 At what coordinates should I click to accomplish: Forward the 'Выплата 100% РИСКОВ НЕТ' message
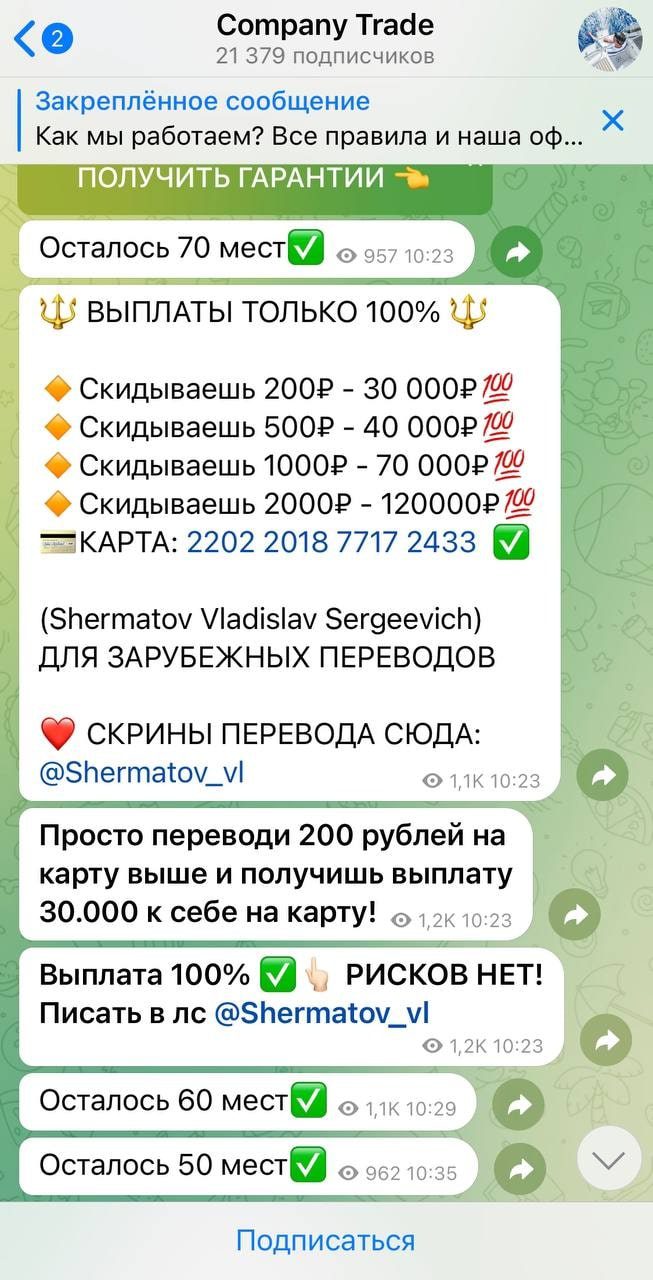tap(605, 1040)
